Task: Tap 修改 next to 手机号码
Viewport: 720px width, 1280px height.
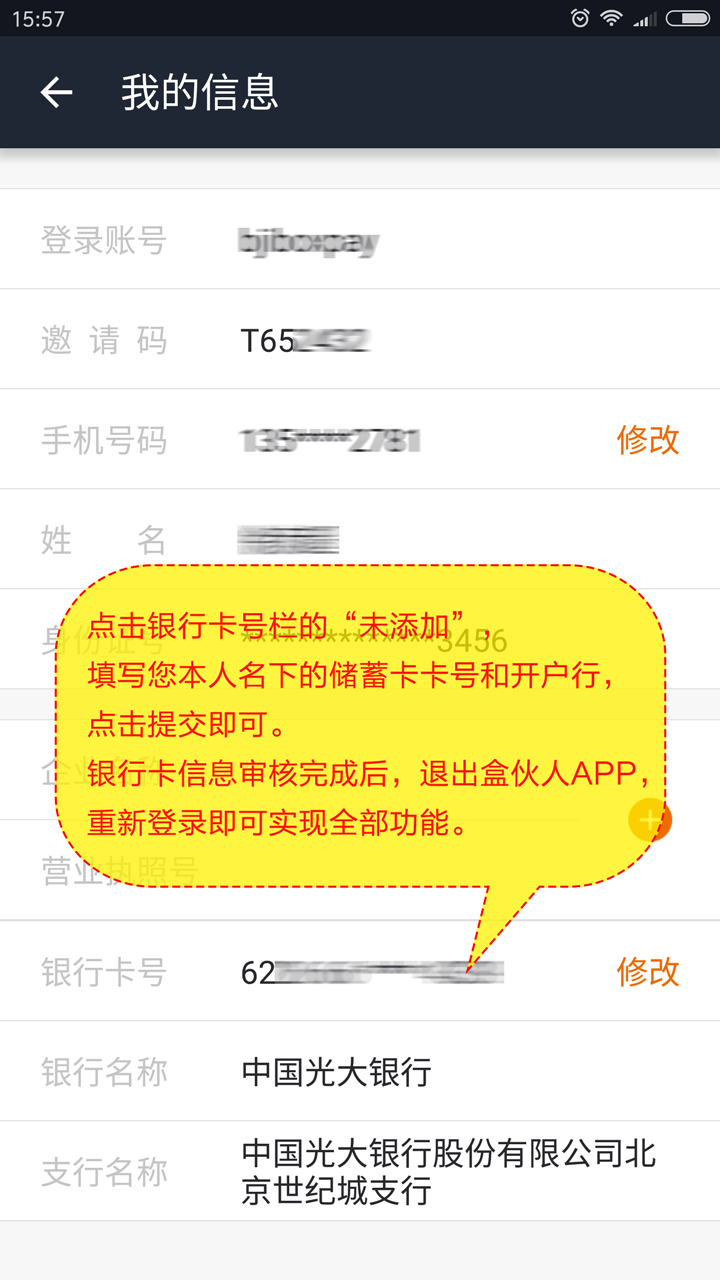Action: coord(648,440)
